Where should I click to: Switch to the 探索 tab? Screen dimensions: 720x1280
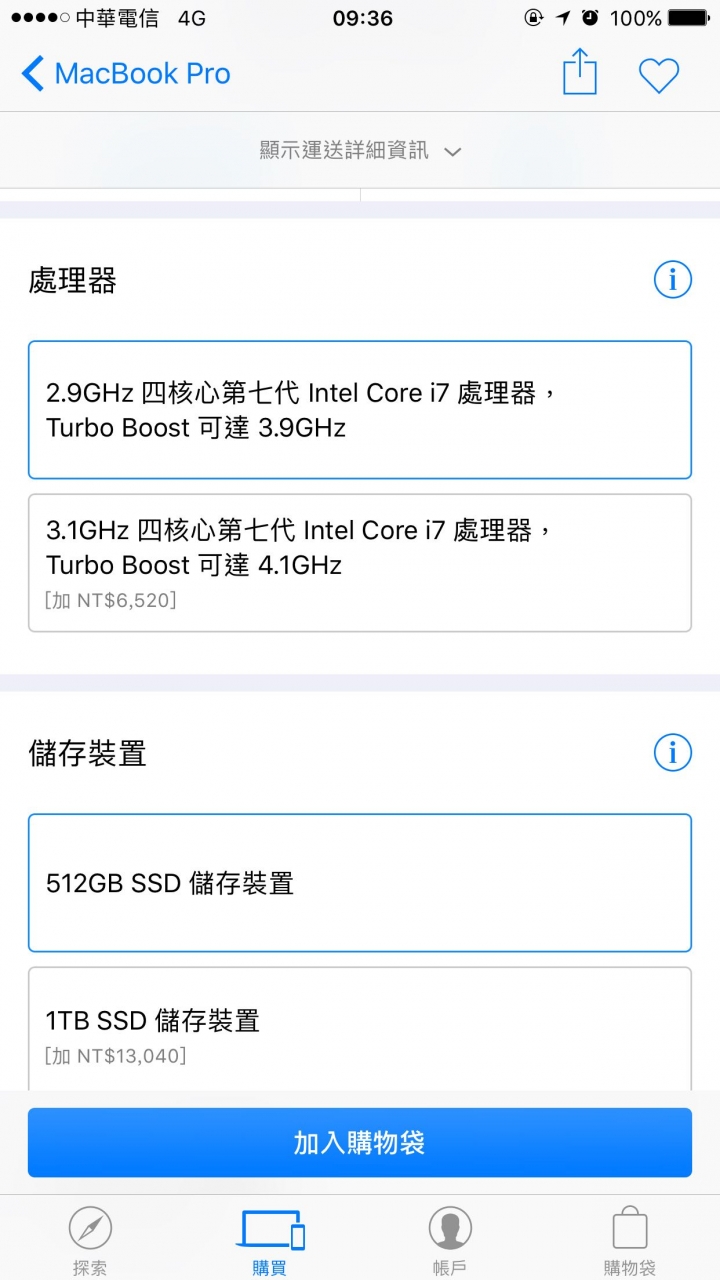90,1241
